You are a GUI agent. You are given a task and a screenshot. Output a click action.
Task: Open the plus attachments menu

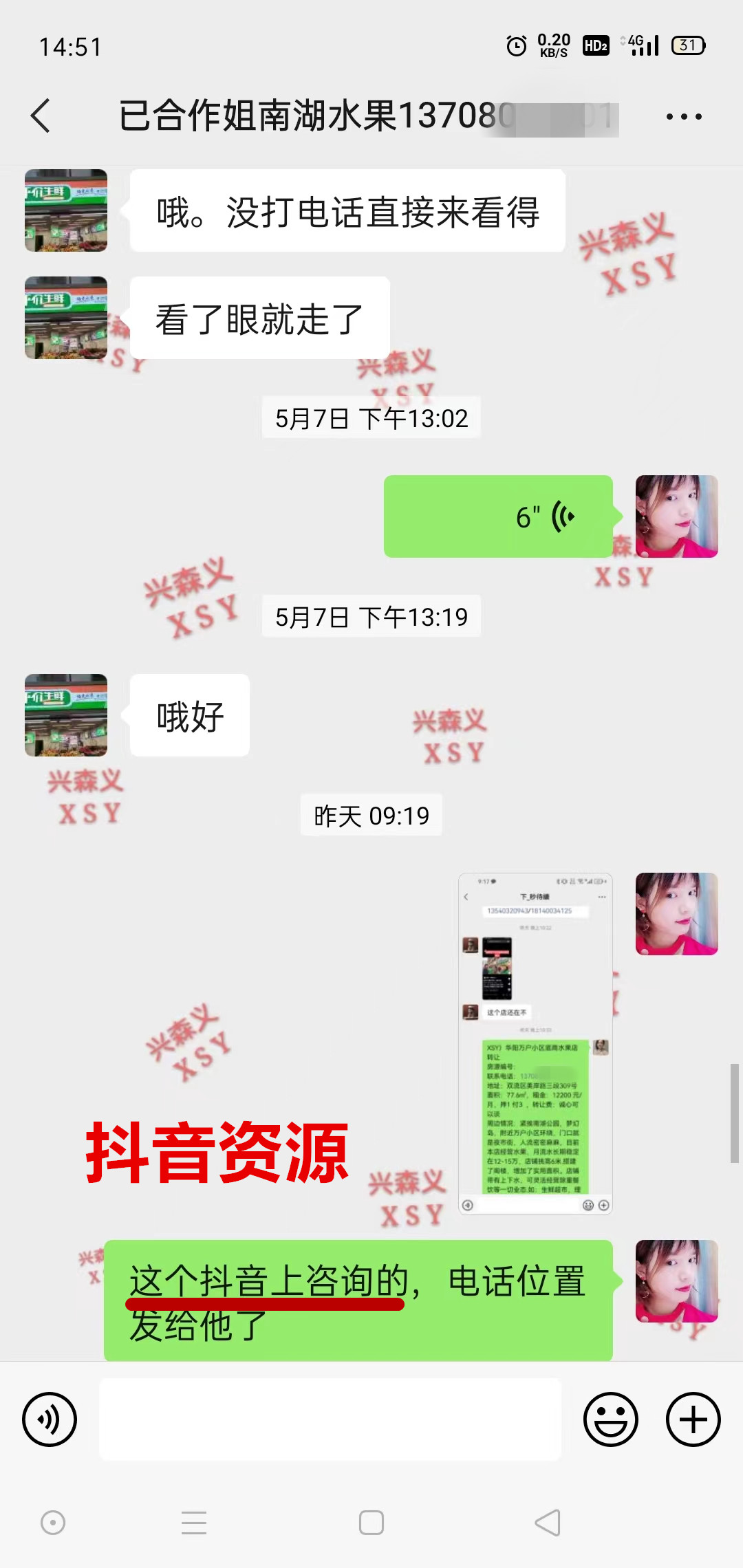tap(693, 1419)
